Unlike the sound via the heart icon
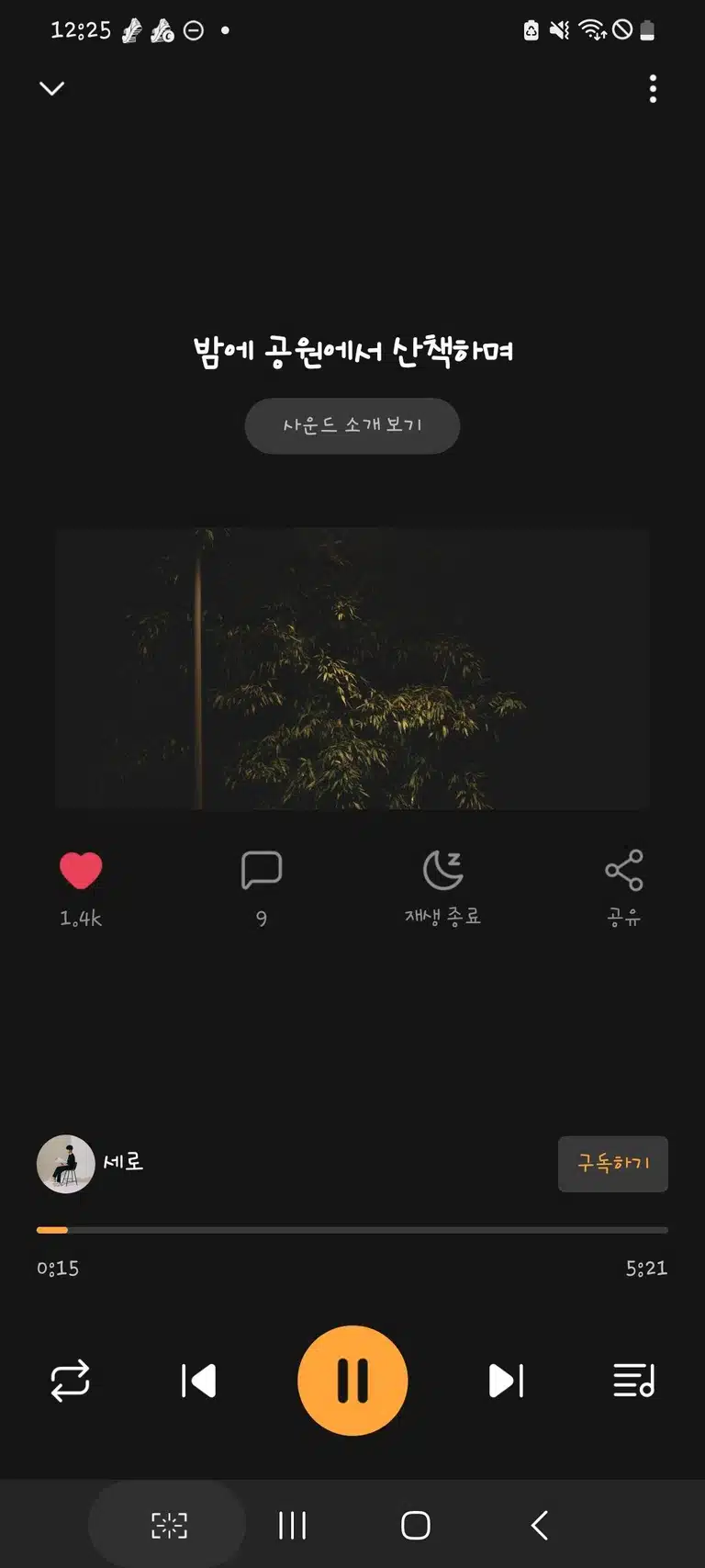Image resolution: width=705 pixels, height=1568 pixels. [81, 871]
